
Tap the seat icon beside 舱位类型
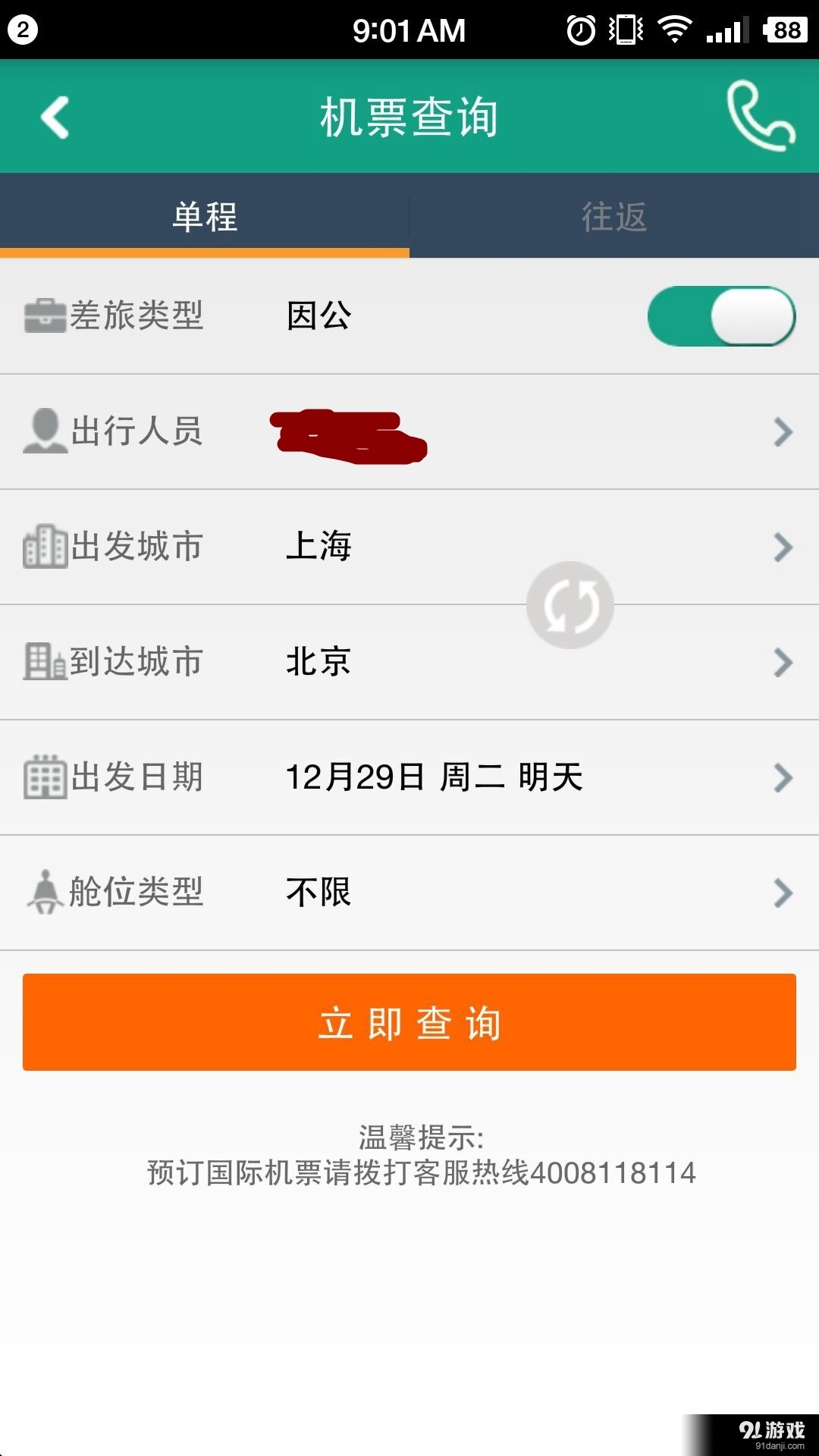point(44,893)
